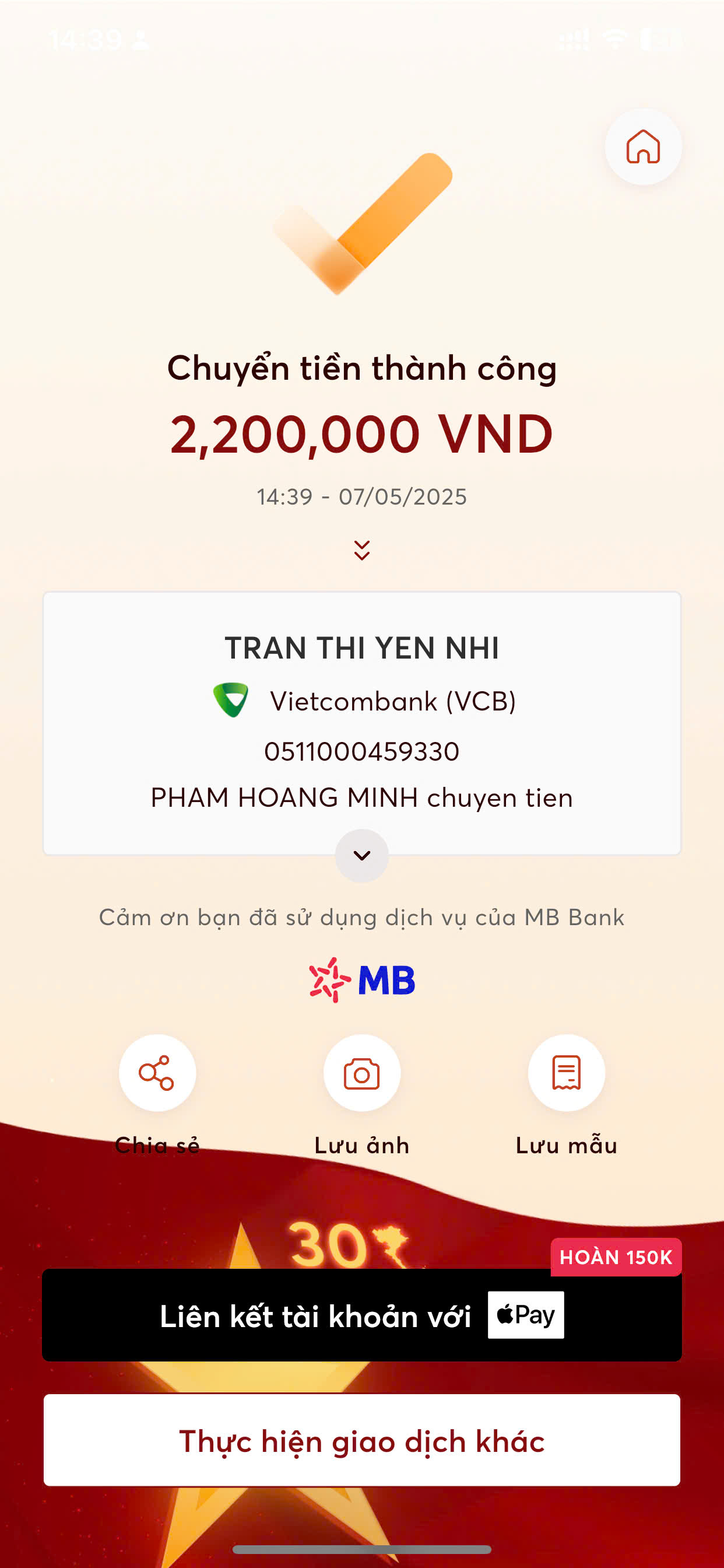This screenshot has width=724, height=1568.
Task: Expand details with the double chevron
Action: coord(361,549)
